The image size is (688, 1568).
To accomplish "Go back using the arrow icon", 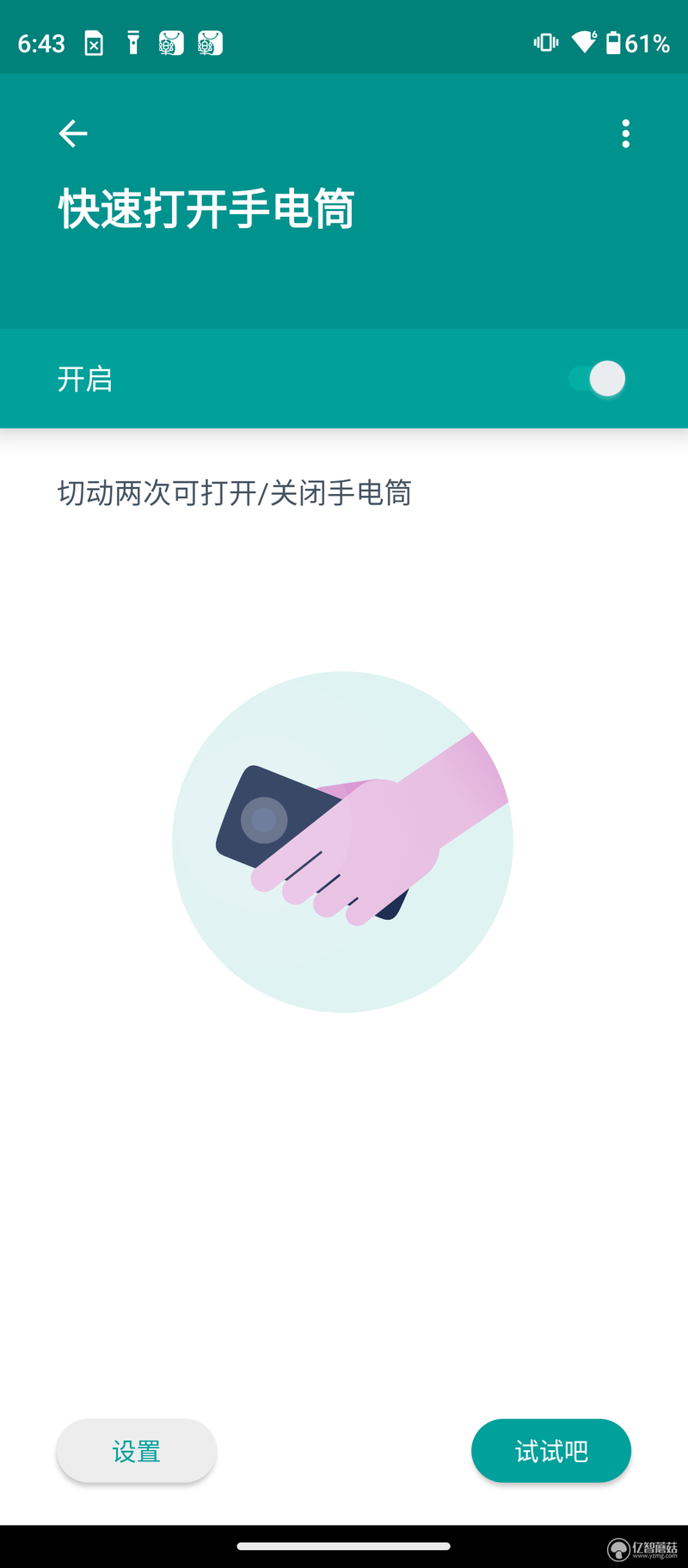I will click(73, 133).
